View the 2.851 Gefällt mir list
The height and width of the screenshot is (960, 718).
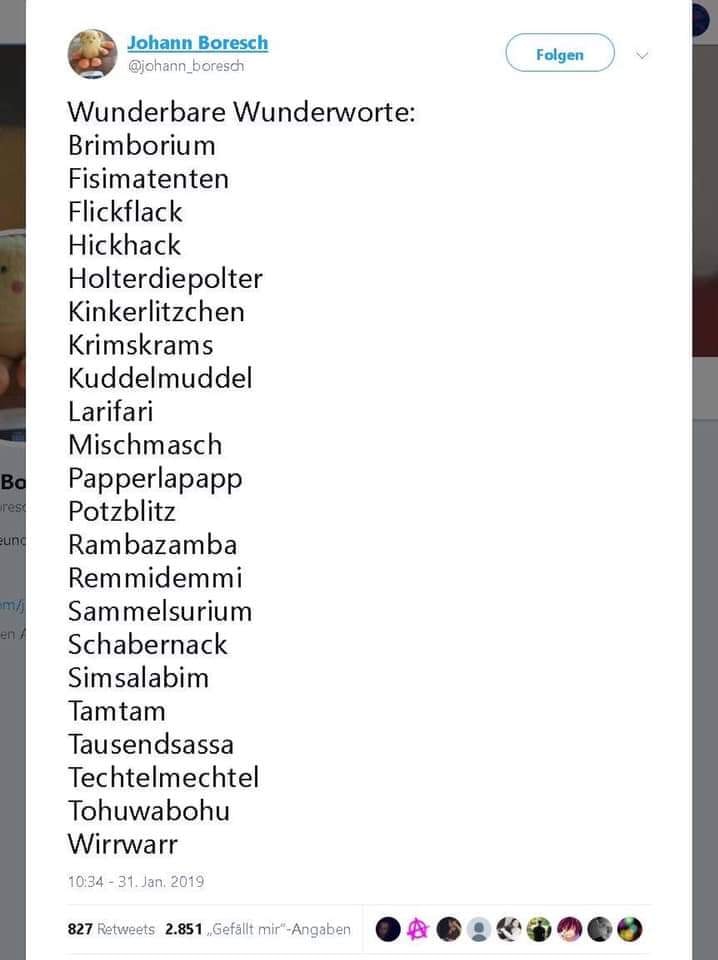point(258,929)
